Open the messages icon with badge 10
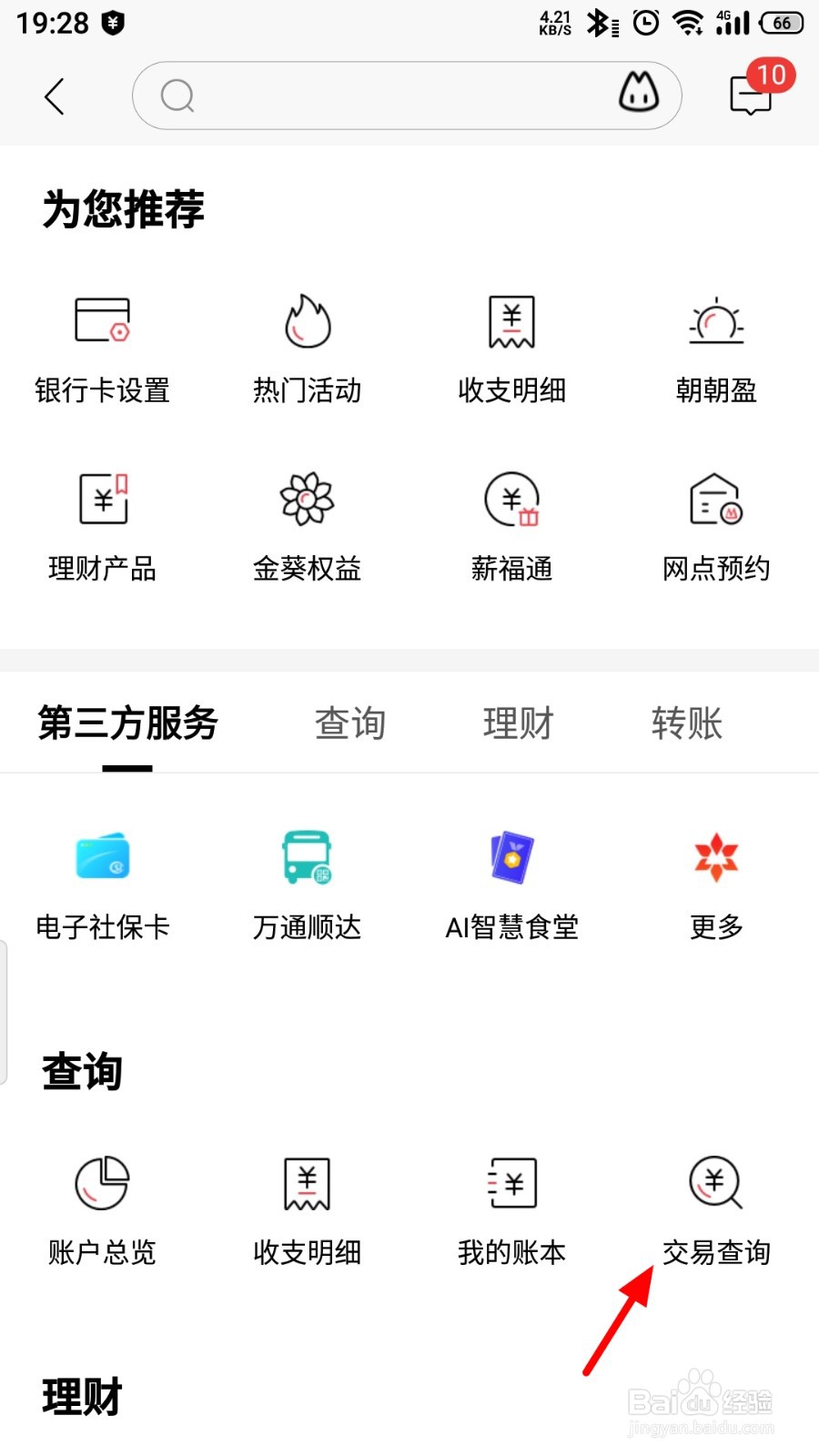This screenshot has height=1456, width=819. (x=752, y=94)
